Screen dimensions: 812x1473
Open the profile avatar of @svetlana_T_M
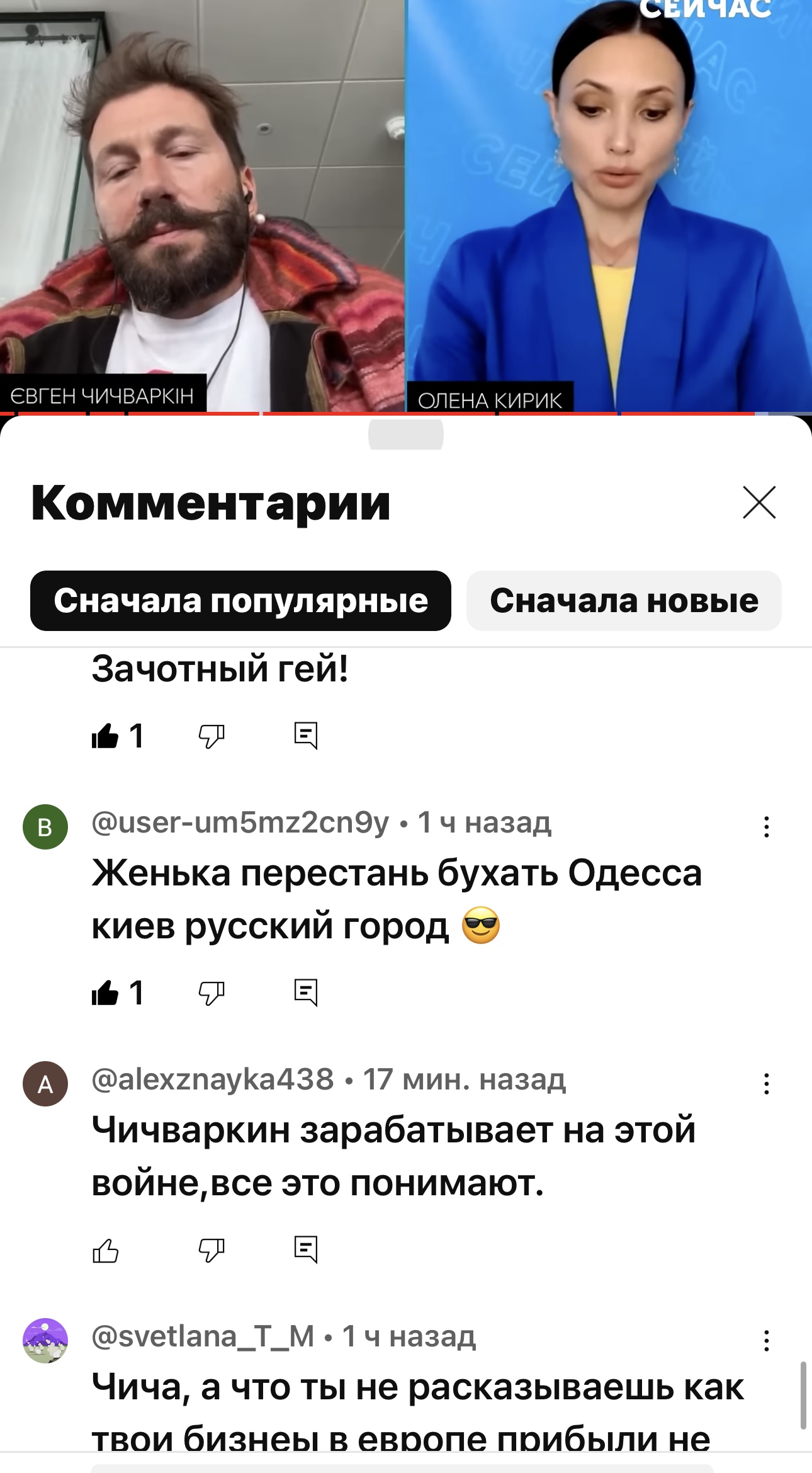coord(45,1341)
